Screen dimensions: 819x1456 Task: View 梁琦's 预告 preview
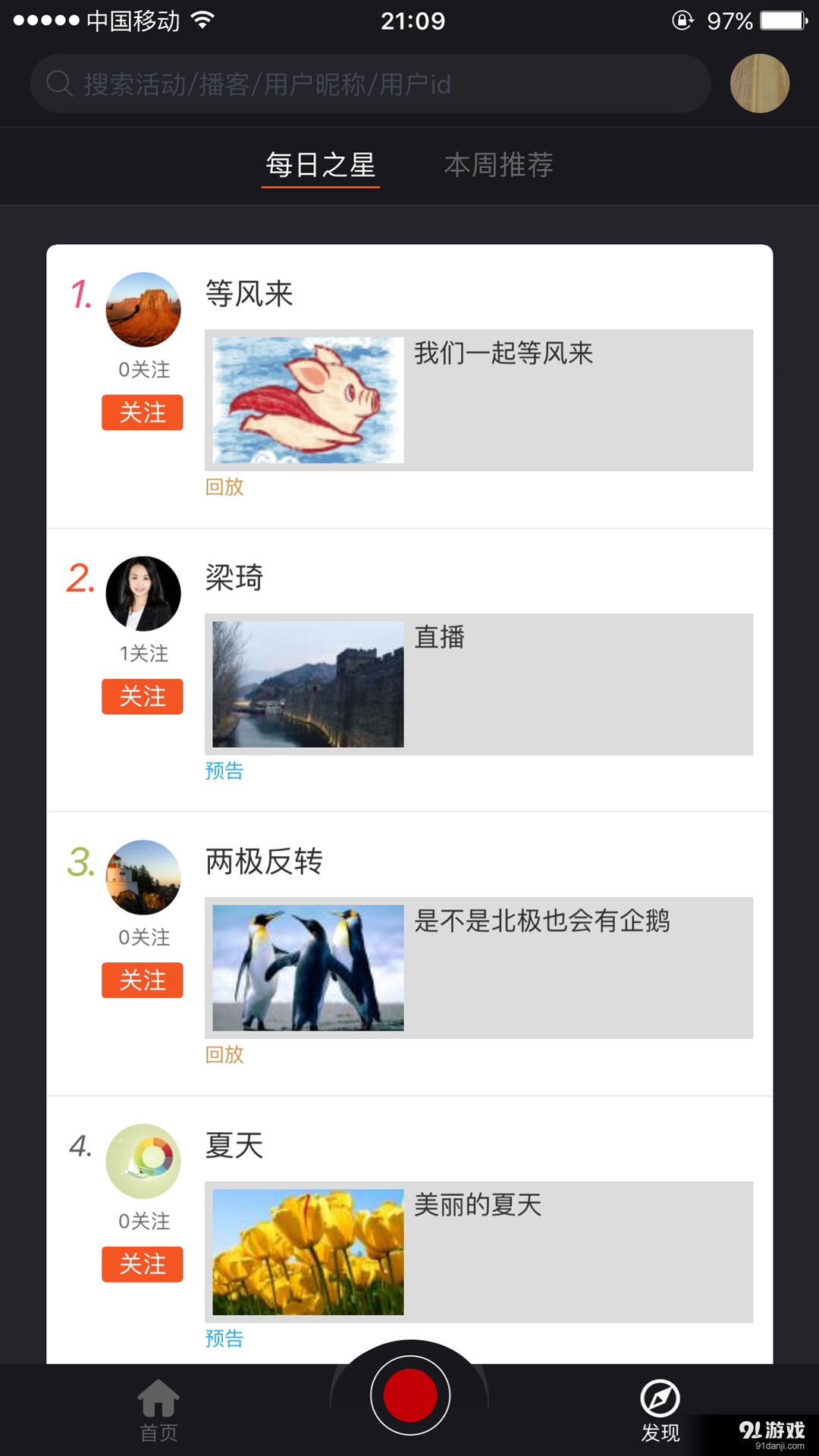tap(224, 770)
